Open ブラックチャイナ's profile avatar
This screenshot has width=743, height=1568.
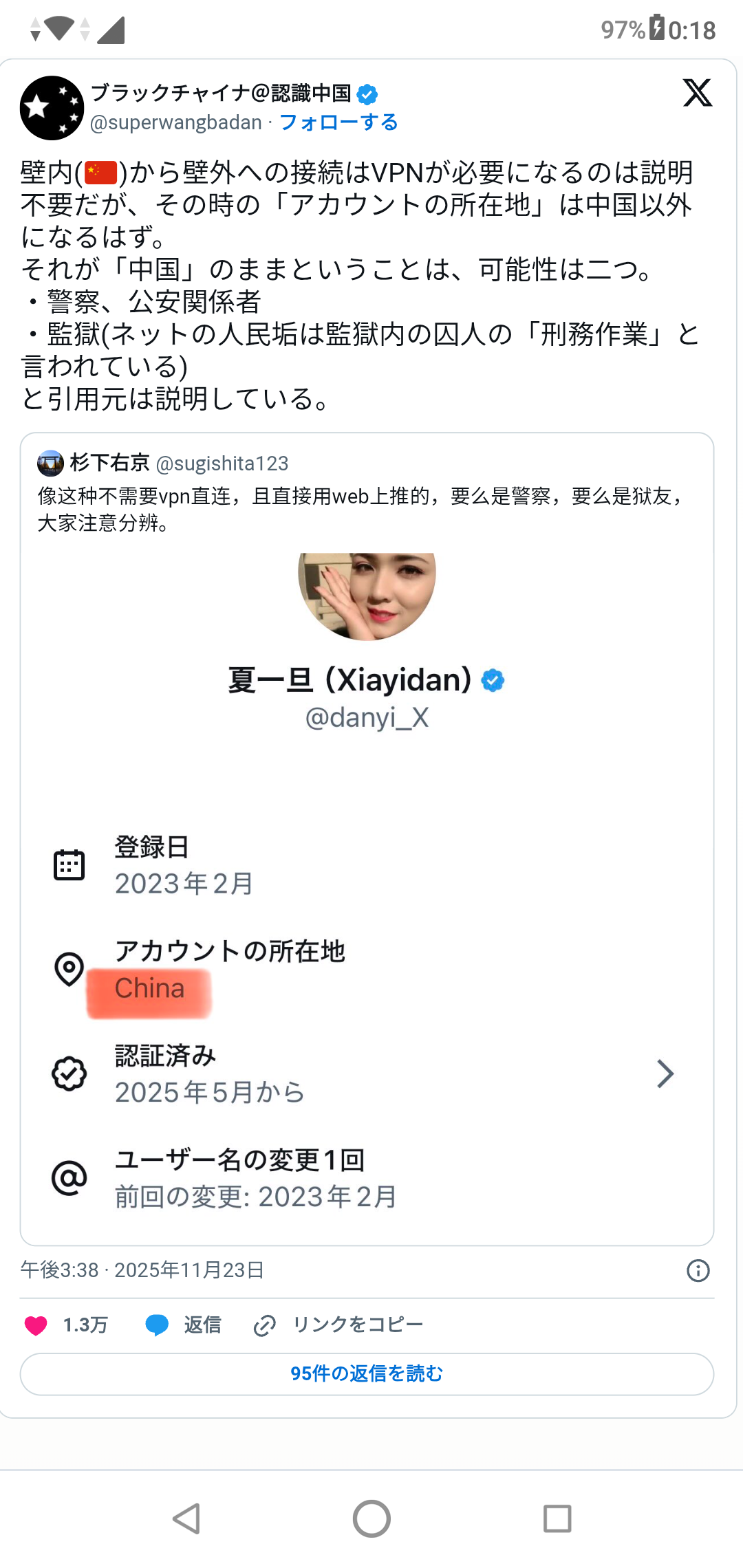click(x=52, y=108)
